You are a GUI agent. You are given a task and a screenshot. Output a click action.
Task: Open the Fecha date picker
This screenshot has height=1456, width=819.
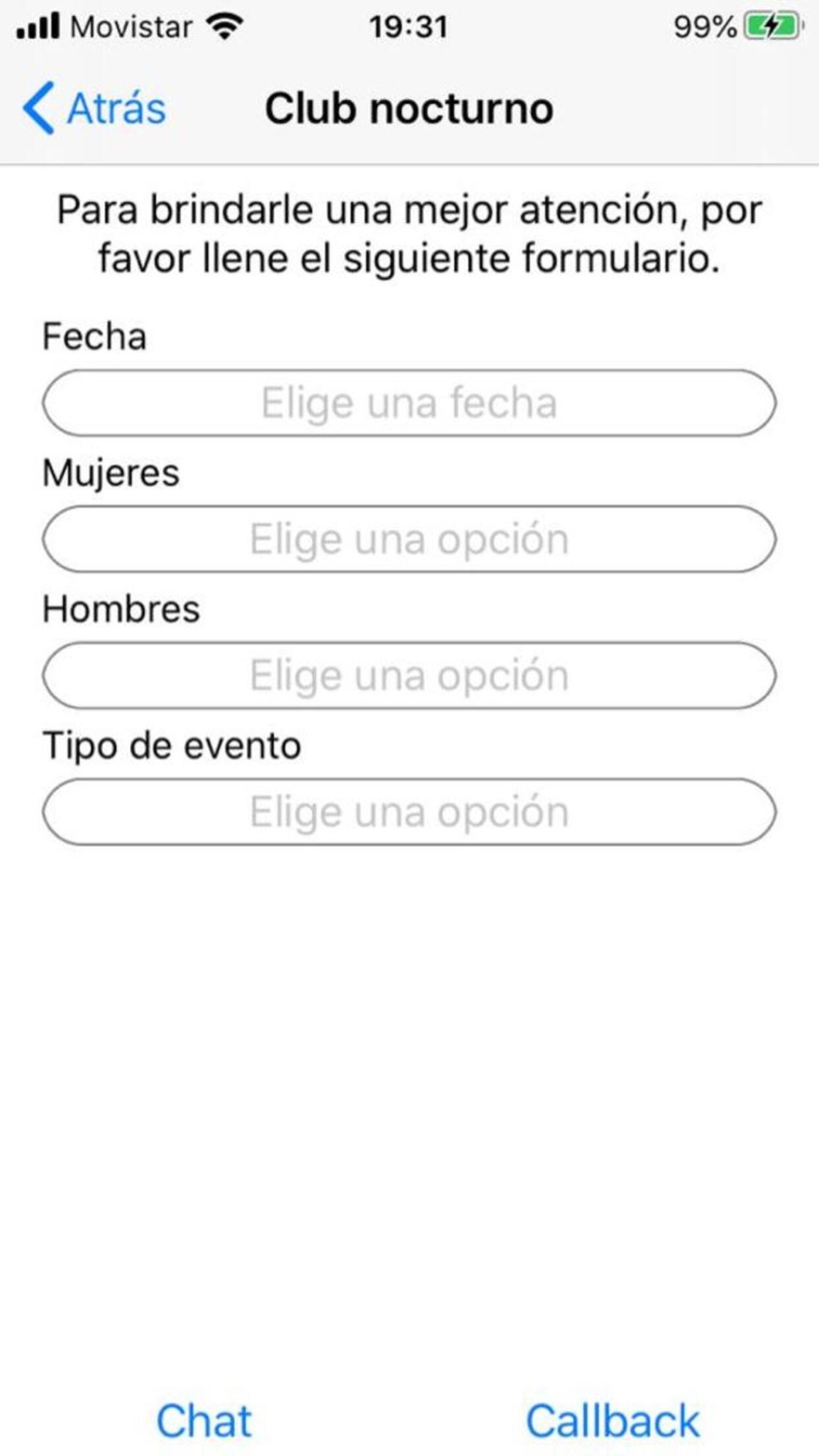coord(409,403)
